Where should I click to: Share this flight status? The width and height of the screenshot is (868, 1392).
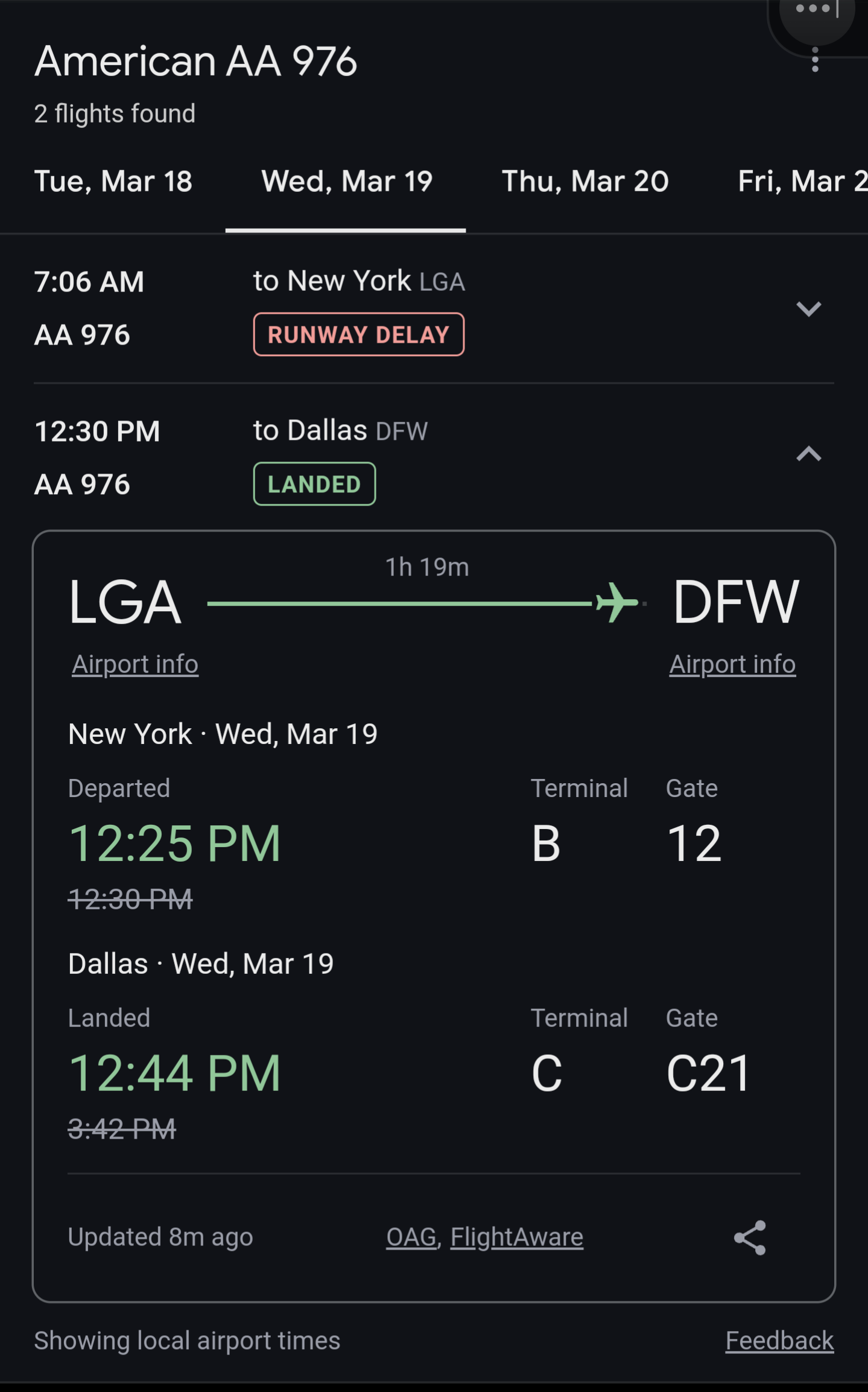pyautogui.click(x=750, y=1238)
